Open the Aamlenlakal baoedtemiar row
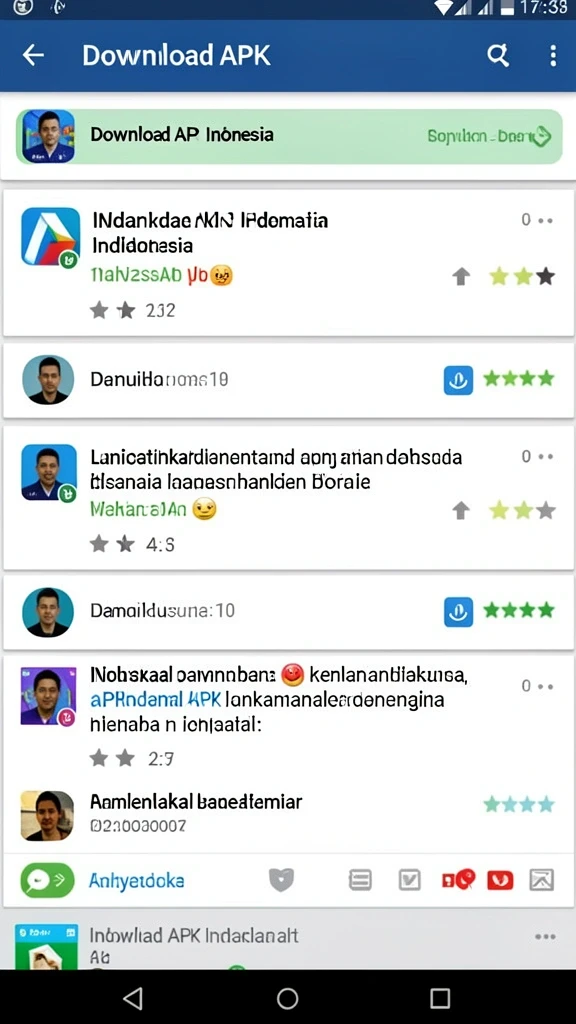This screenshot has width=576, height=1024. click(288, 815)
